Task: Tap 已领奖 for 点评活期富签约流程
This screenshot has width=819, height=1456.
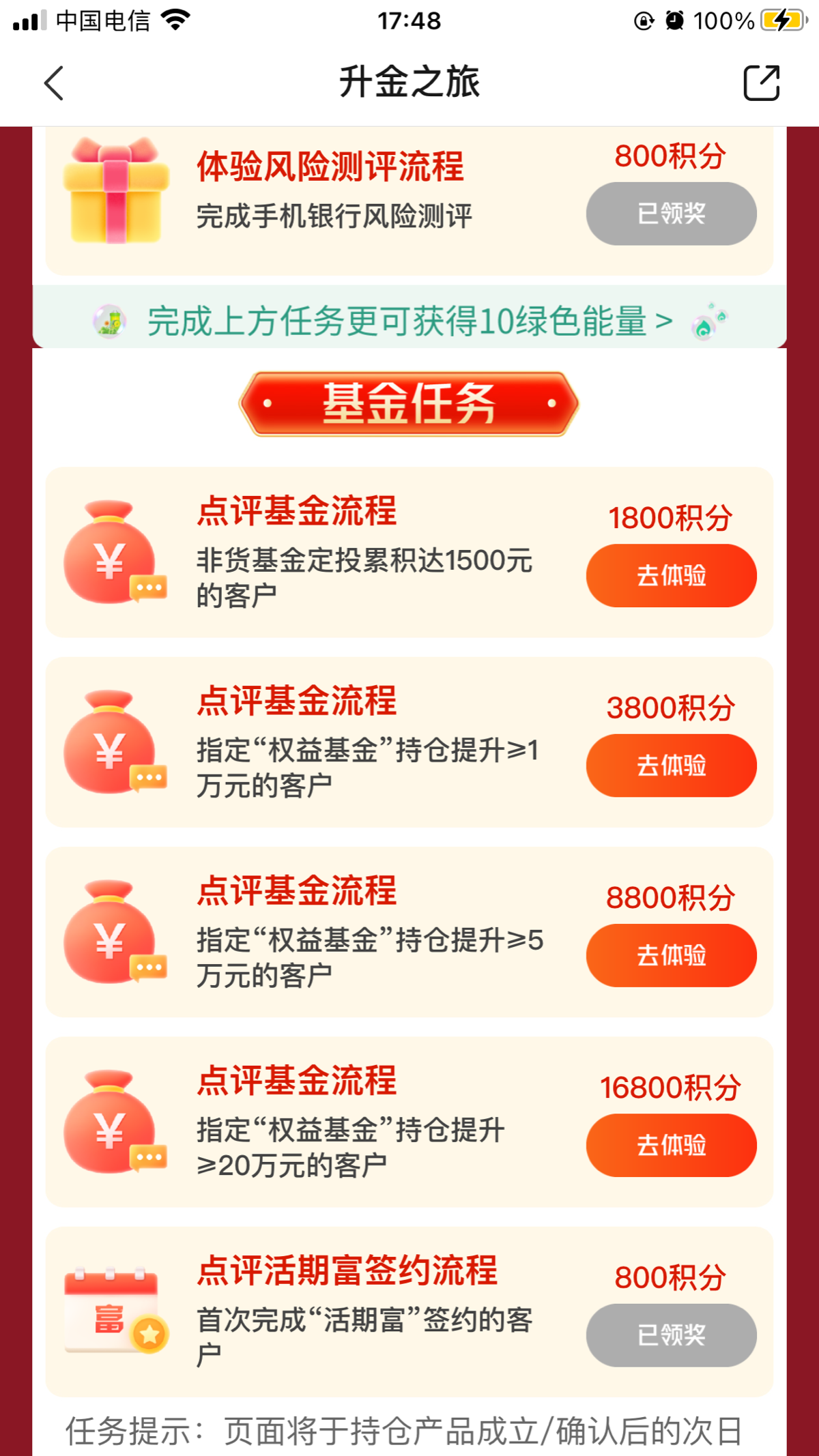Action: tap(671, 1335)
